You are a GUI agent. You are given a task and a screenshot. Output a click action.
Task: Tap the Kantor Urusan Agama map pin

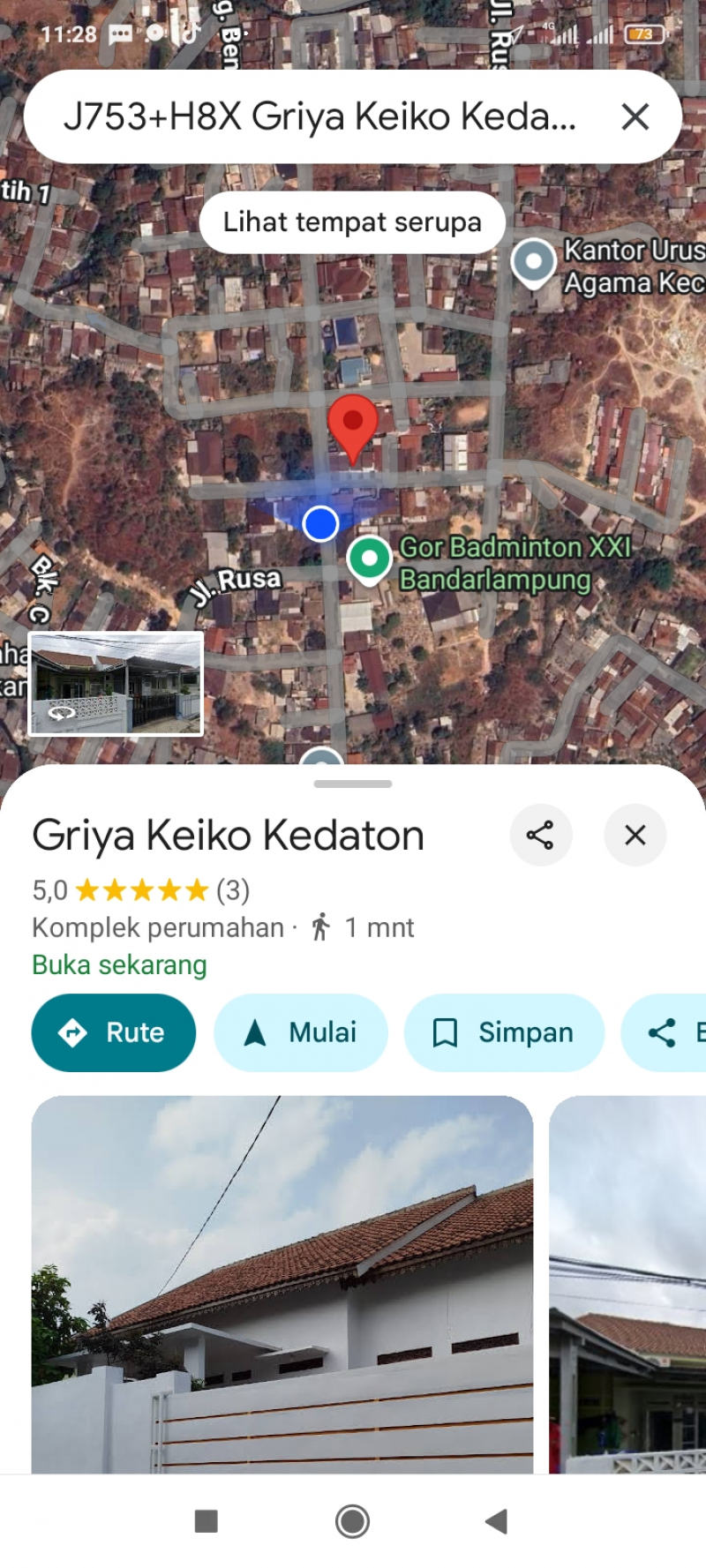(533, 262)
